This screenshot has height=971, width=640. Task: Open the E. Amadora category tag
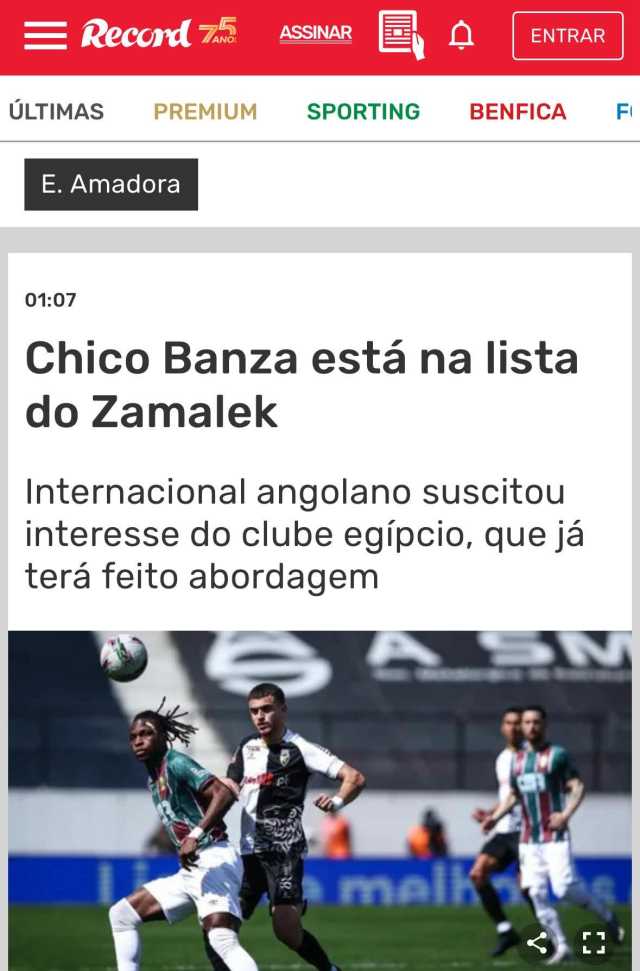click(x=111, y=184)
